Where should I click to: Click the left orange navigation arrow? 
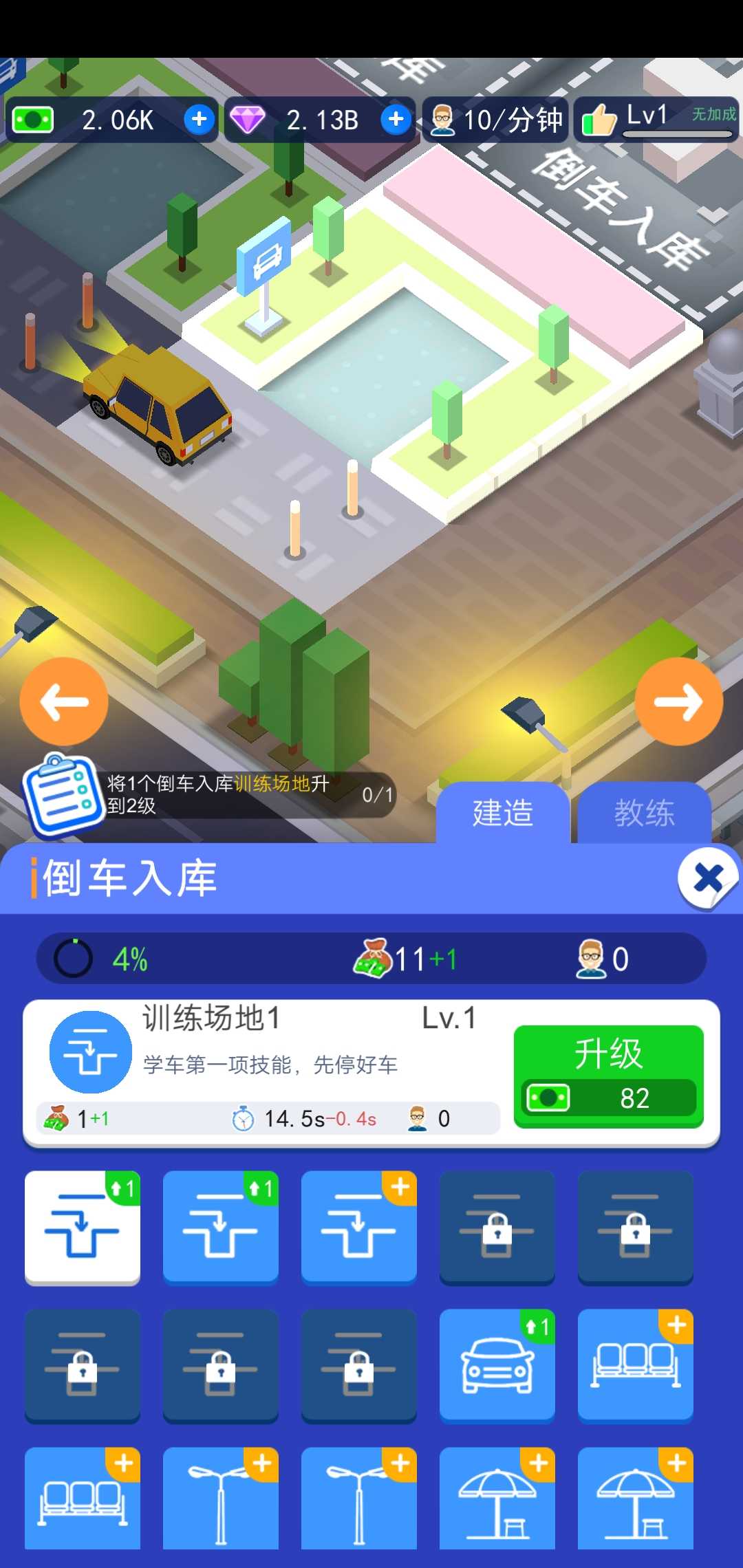[x=63, y=701]
